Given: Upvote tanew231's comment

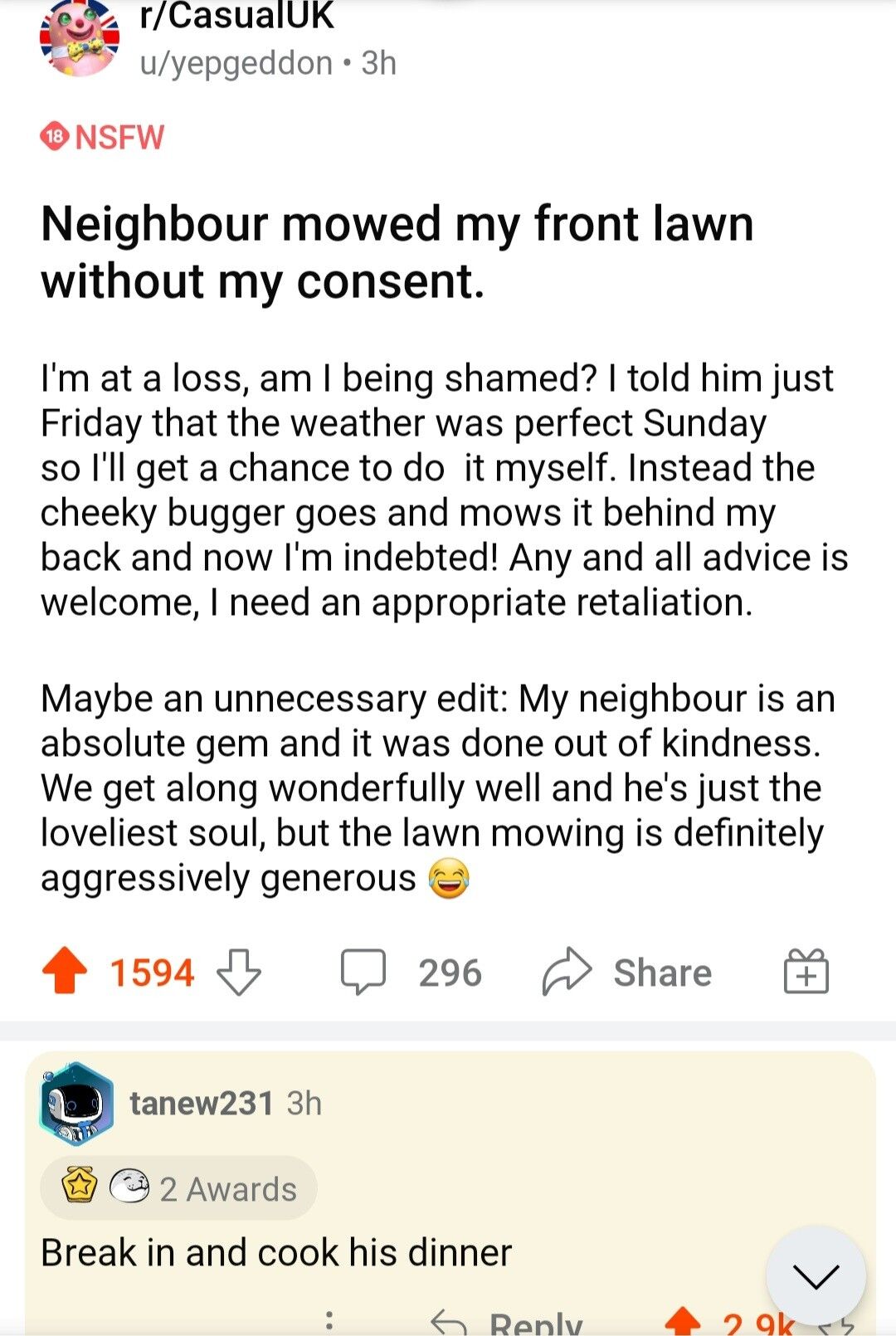Looking at the screenshot, I should pyautogui.click(x=684, y=1323).
